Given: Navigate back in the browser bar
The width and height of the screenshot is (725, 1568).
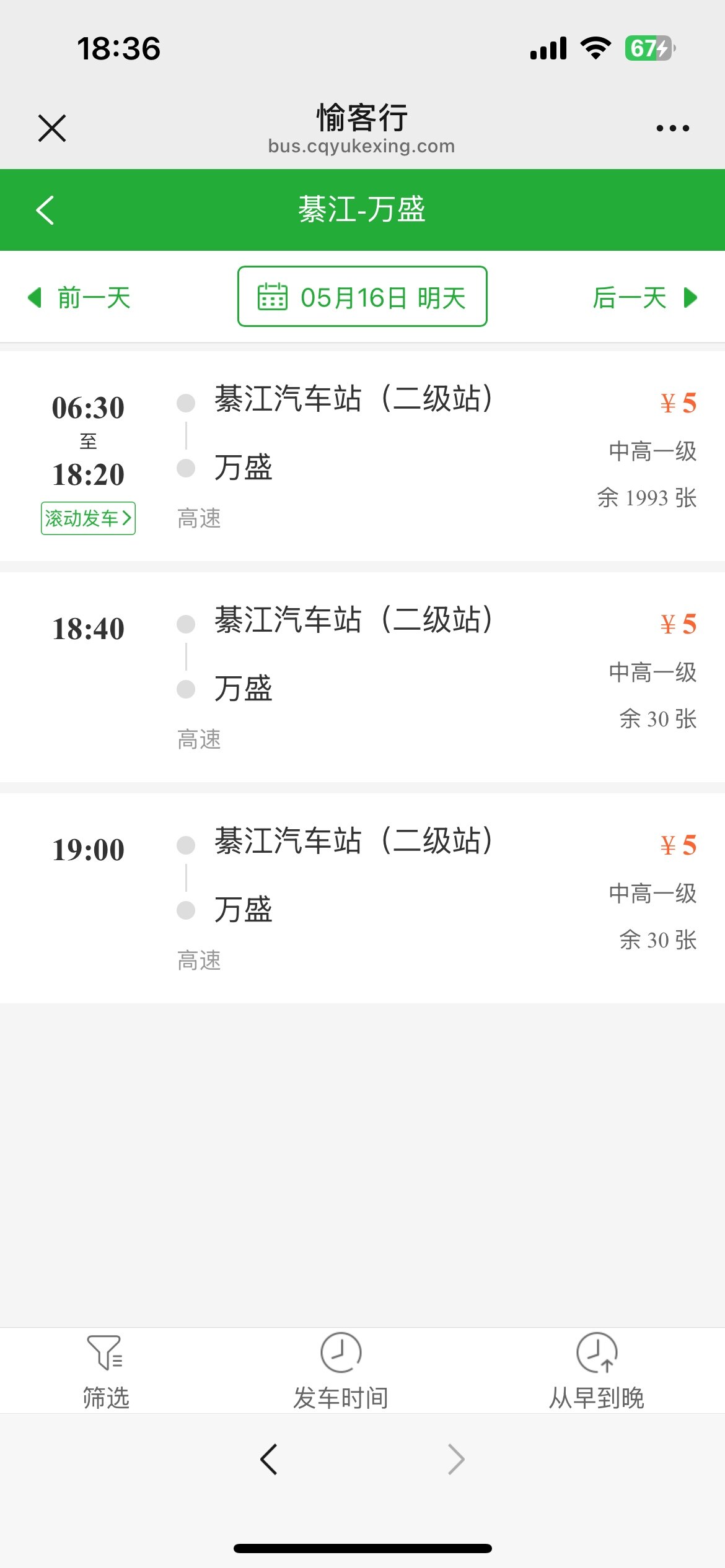Looking at the screenshot, I should pos(268,1459).
